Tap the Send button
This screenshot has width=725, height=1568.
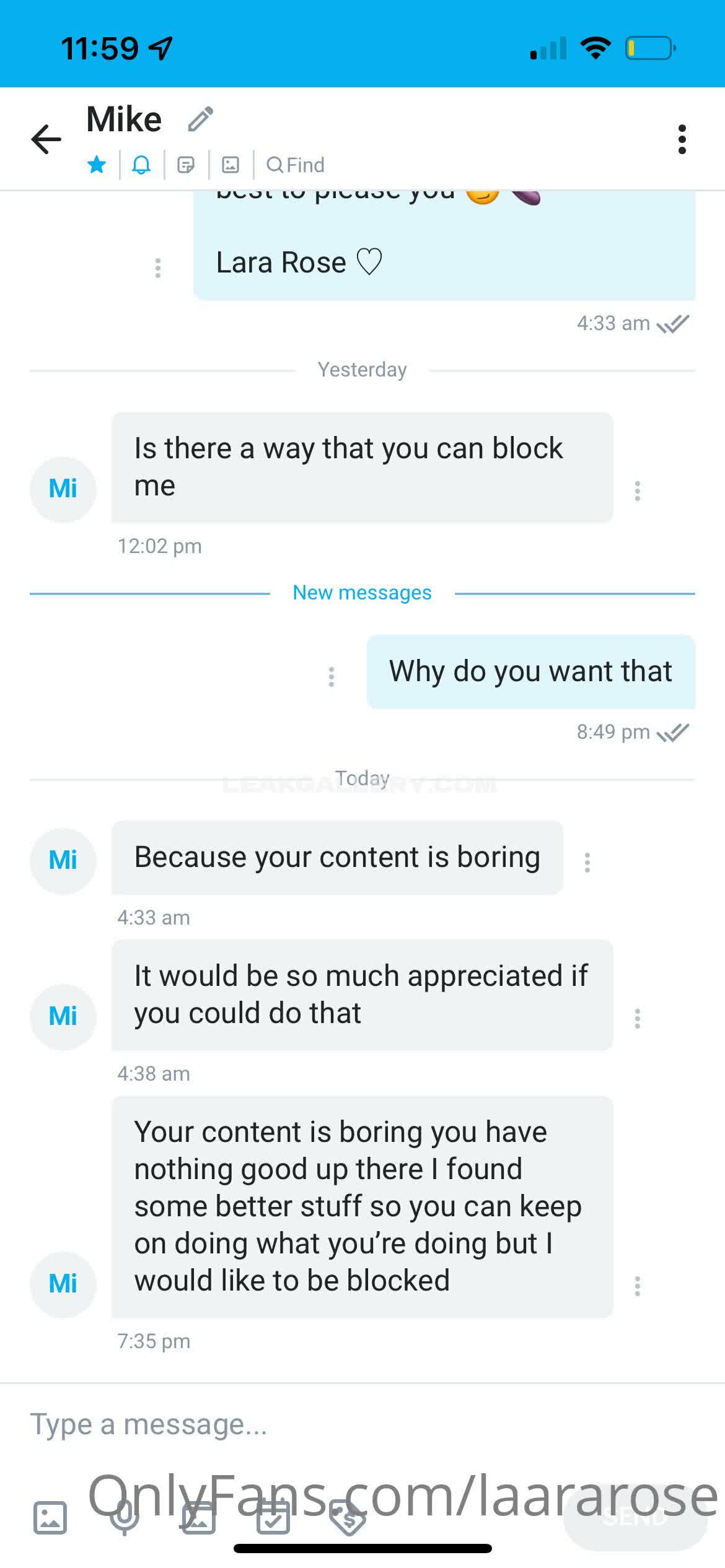[x=635, y=1517]
